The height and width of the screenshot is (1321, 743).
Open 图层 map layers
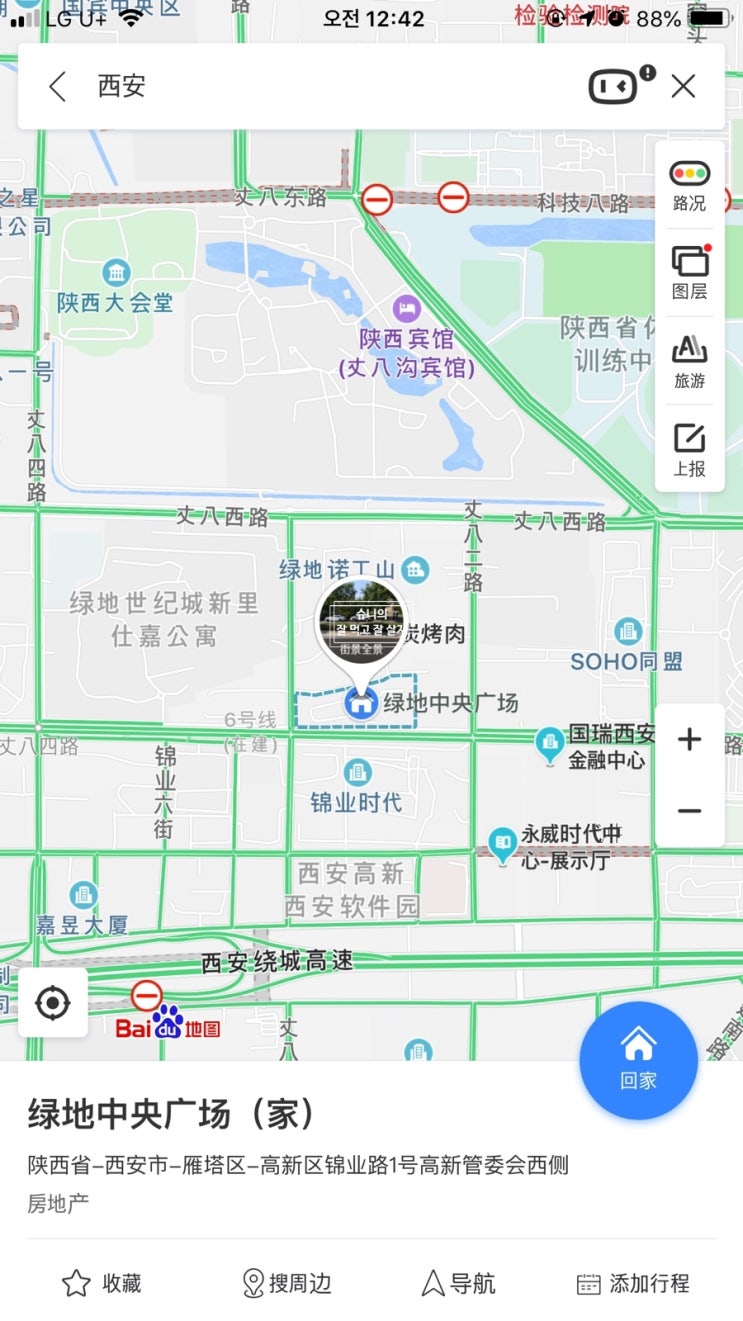[x=689, y=273]
